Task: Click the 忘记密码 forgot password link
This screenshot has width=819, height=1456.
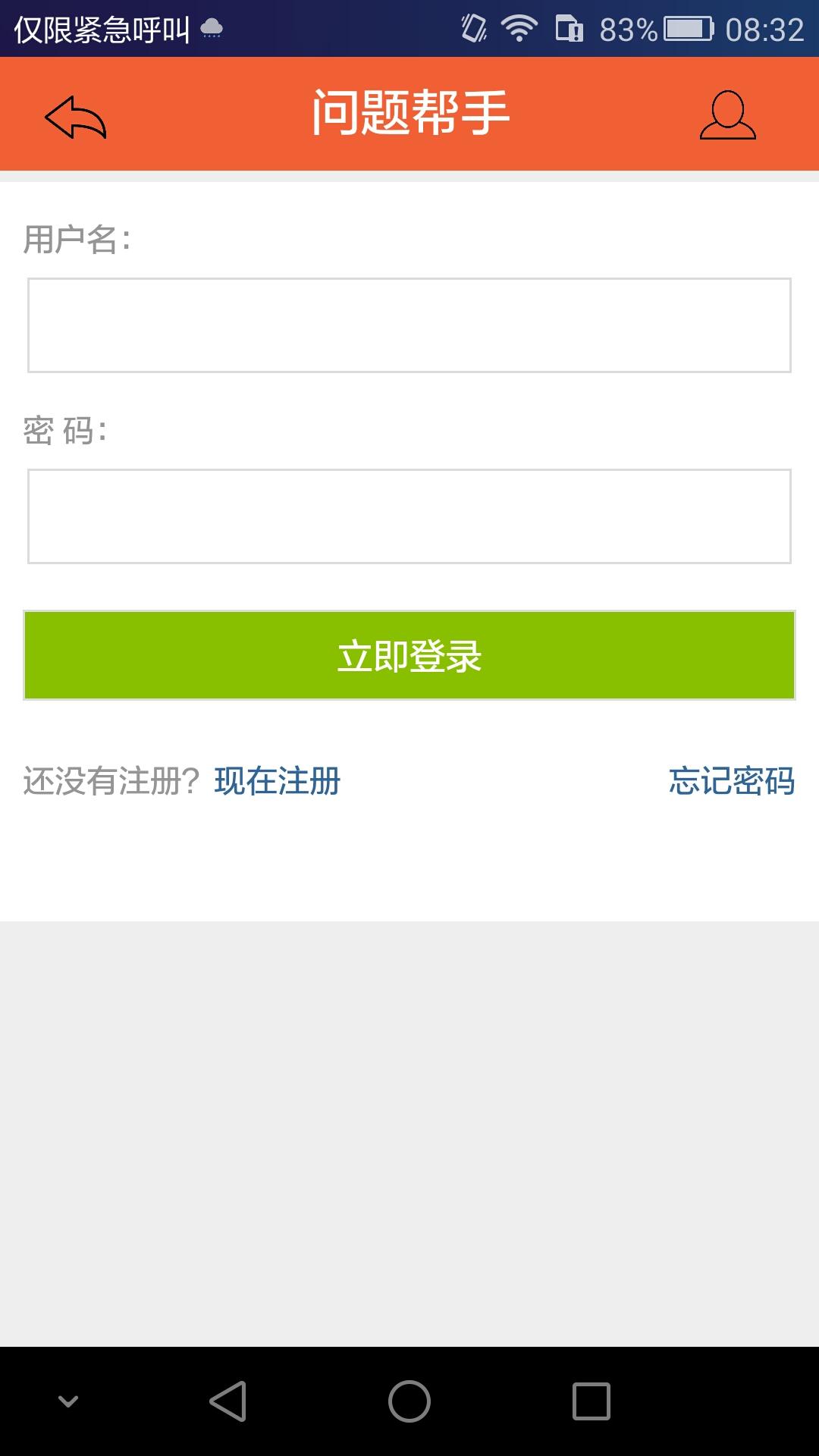Action: click(x=730, y=783)
